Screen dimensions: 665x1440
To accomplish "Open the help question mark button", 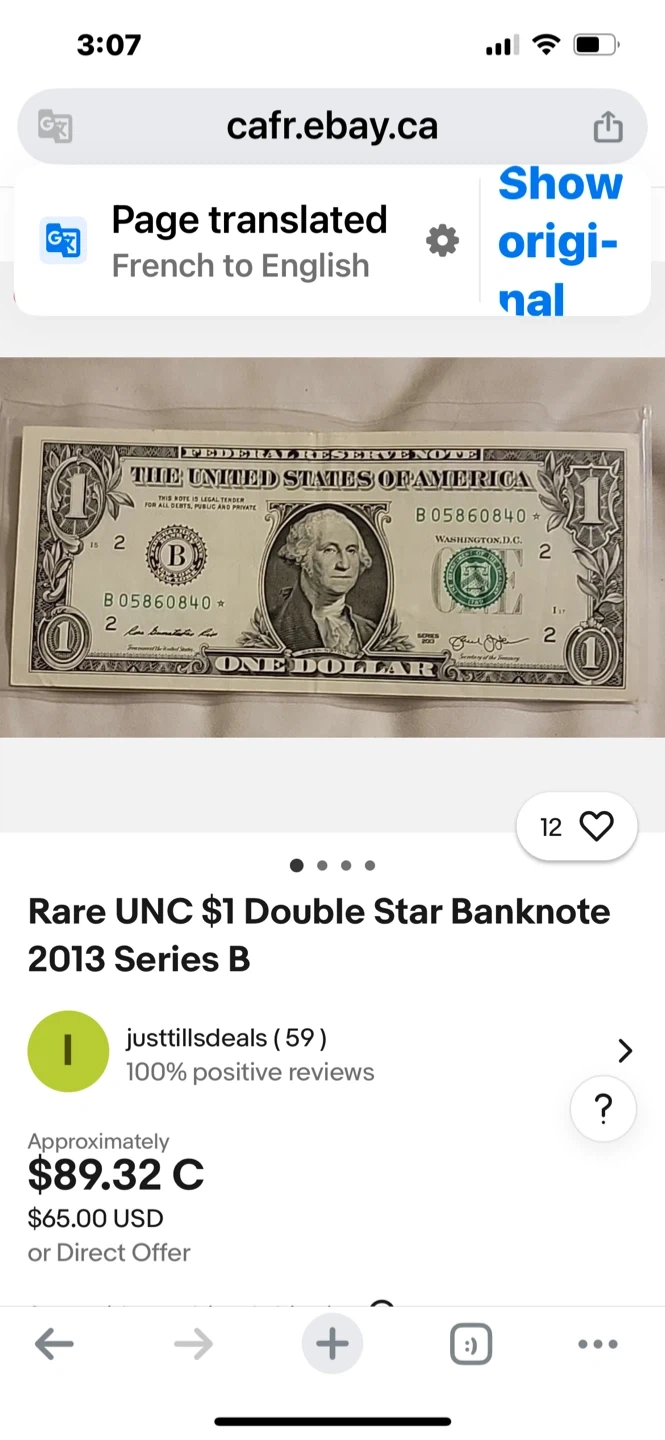I will [x=603, y=1109].
